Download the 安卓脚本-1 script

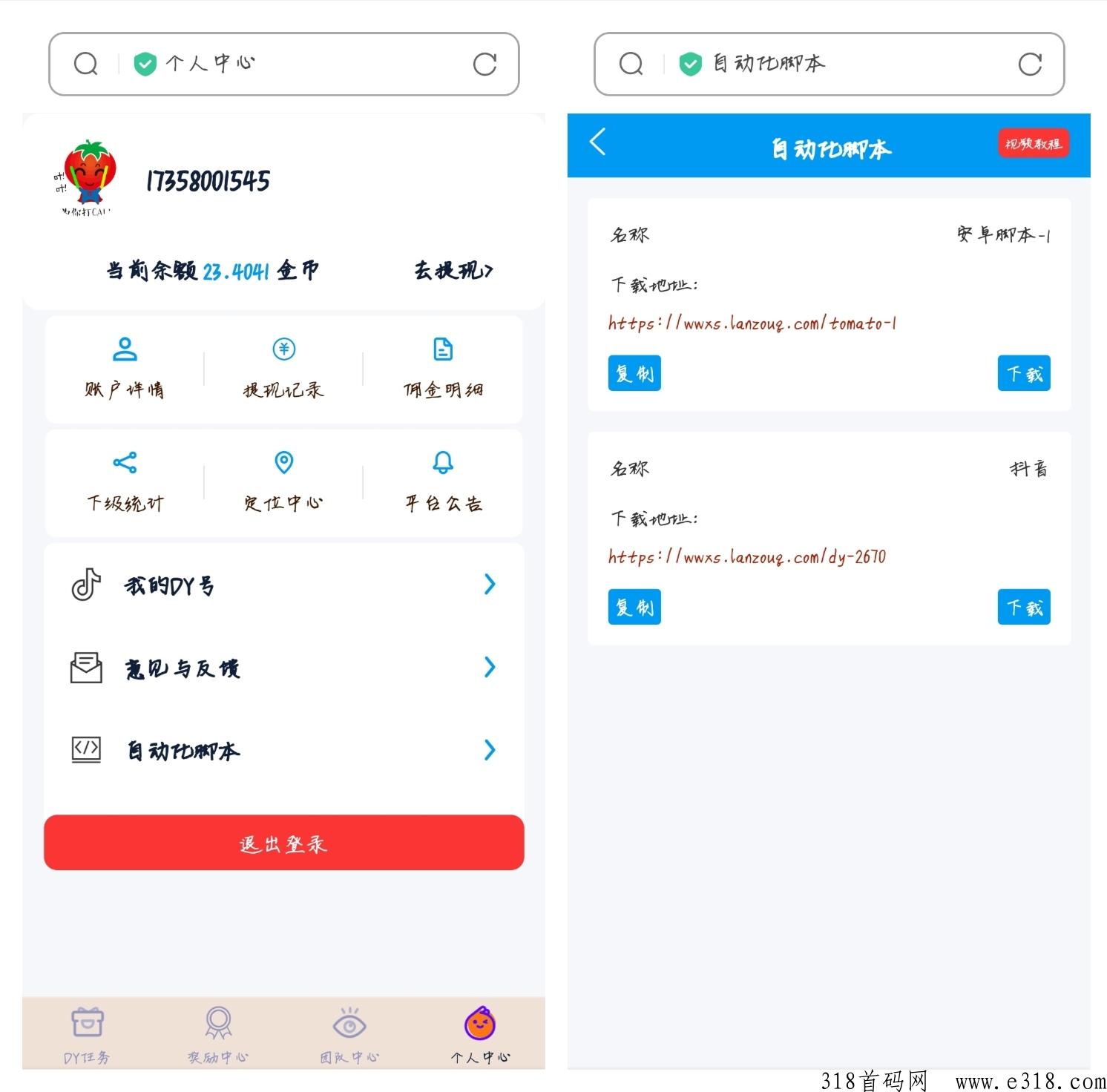[1024, 373]
